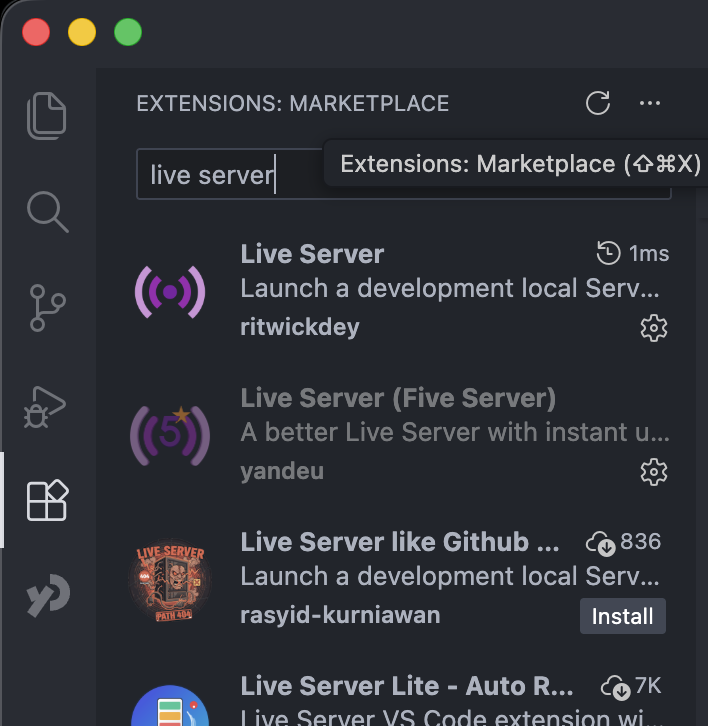The width and height of the screenshot is (708, 726).
Task: Open manage gear for ritwickdey Live Server
Action: (653, 327)
